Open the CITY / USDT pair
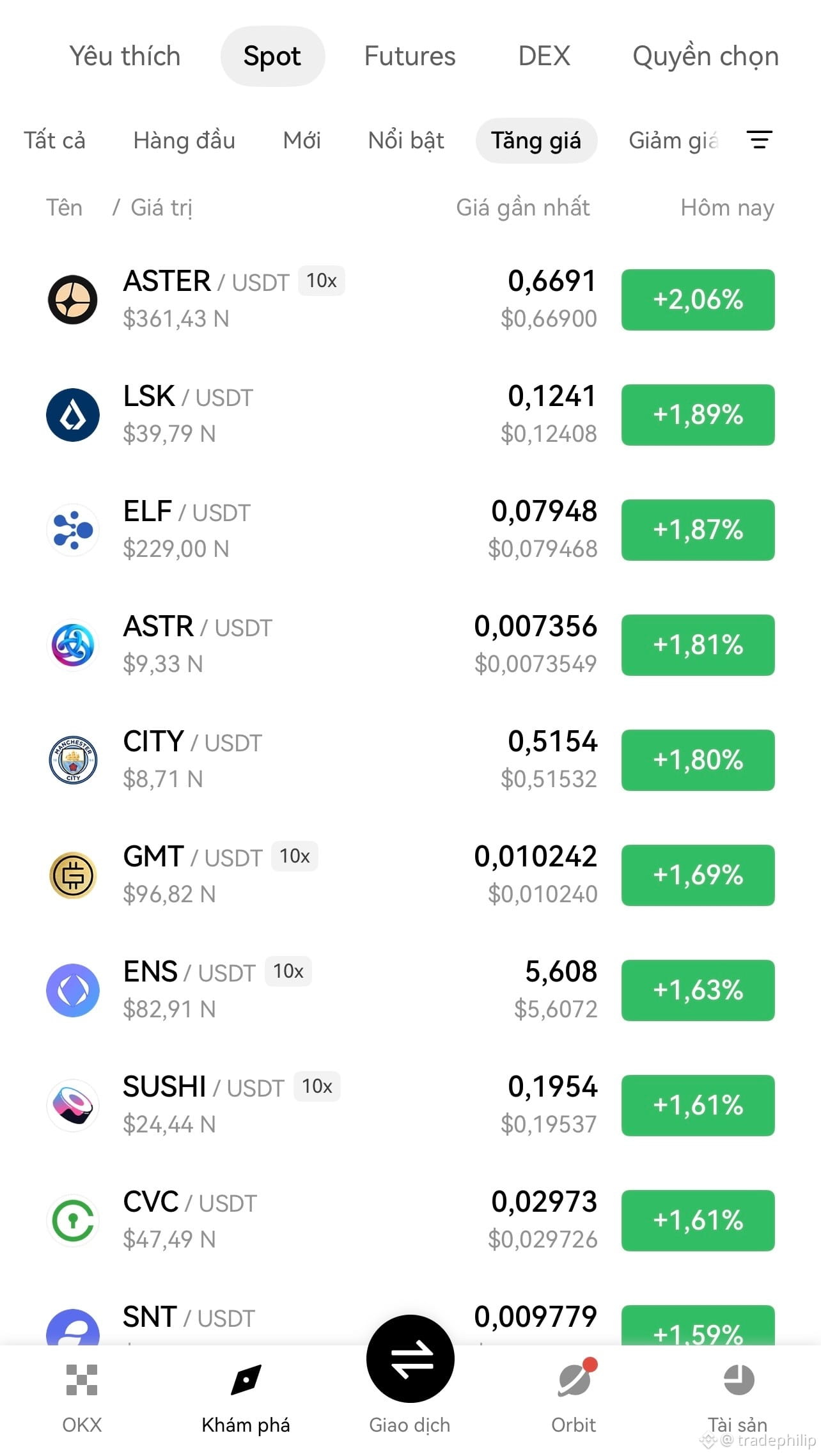Viewport: 821px width, 1456px height. (x=410, y=760)
